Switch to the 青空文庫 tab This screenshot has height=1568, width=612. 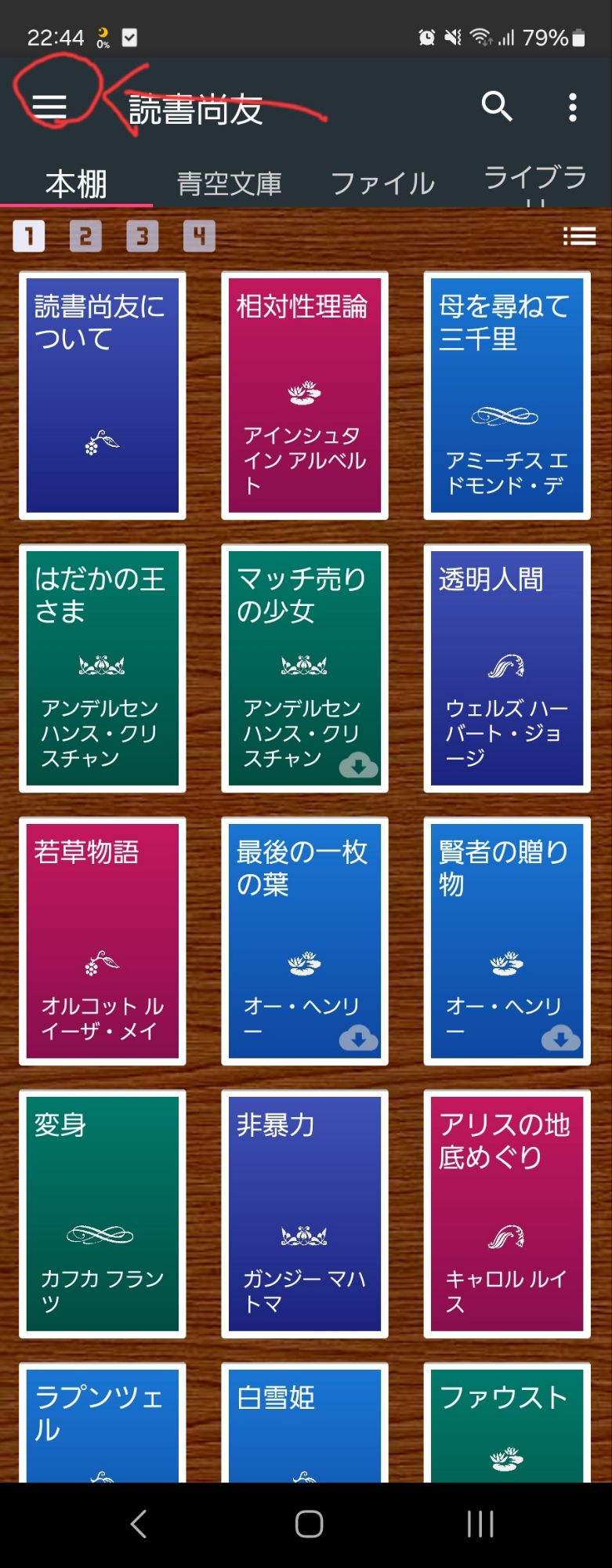pos(229,183)
